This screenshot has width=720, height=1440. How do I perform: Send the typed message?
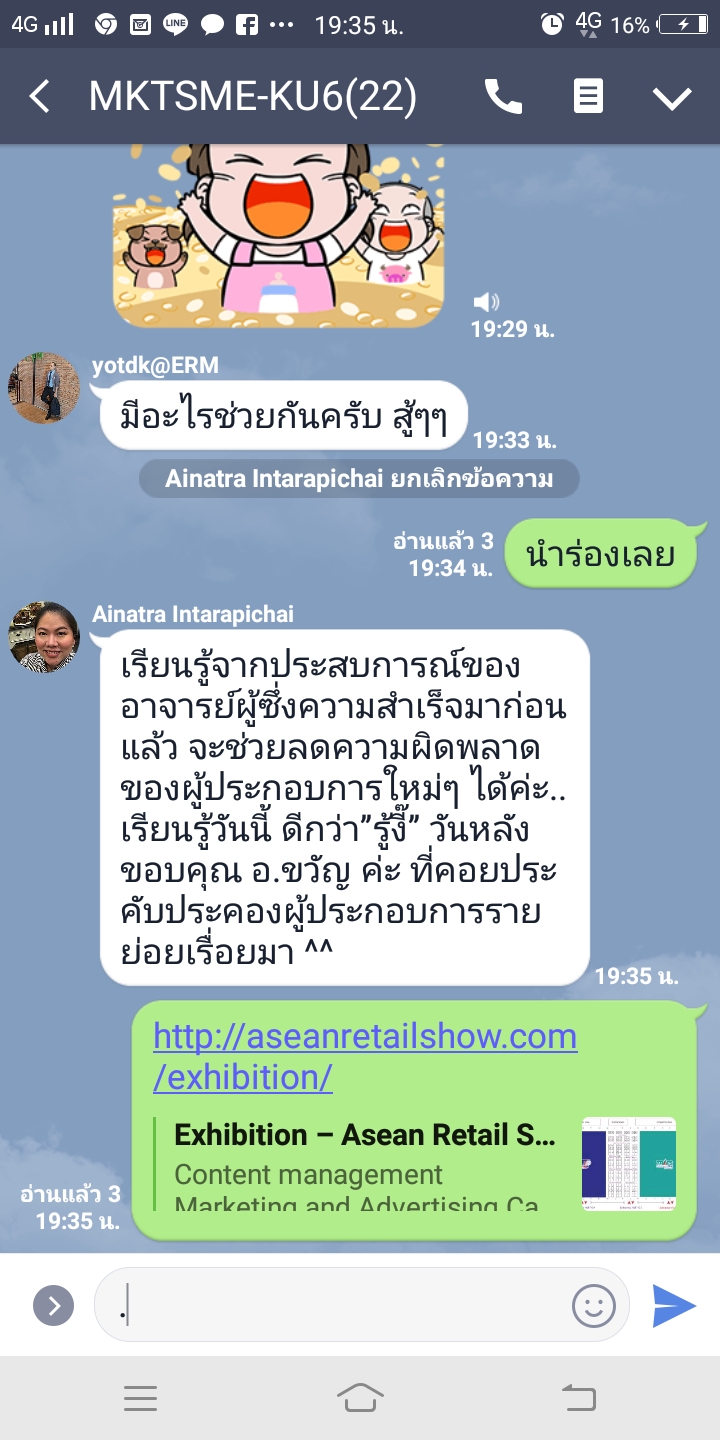[x=674, y=1305]
